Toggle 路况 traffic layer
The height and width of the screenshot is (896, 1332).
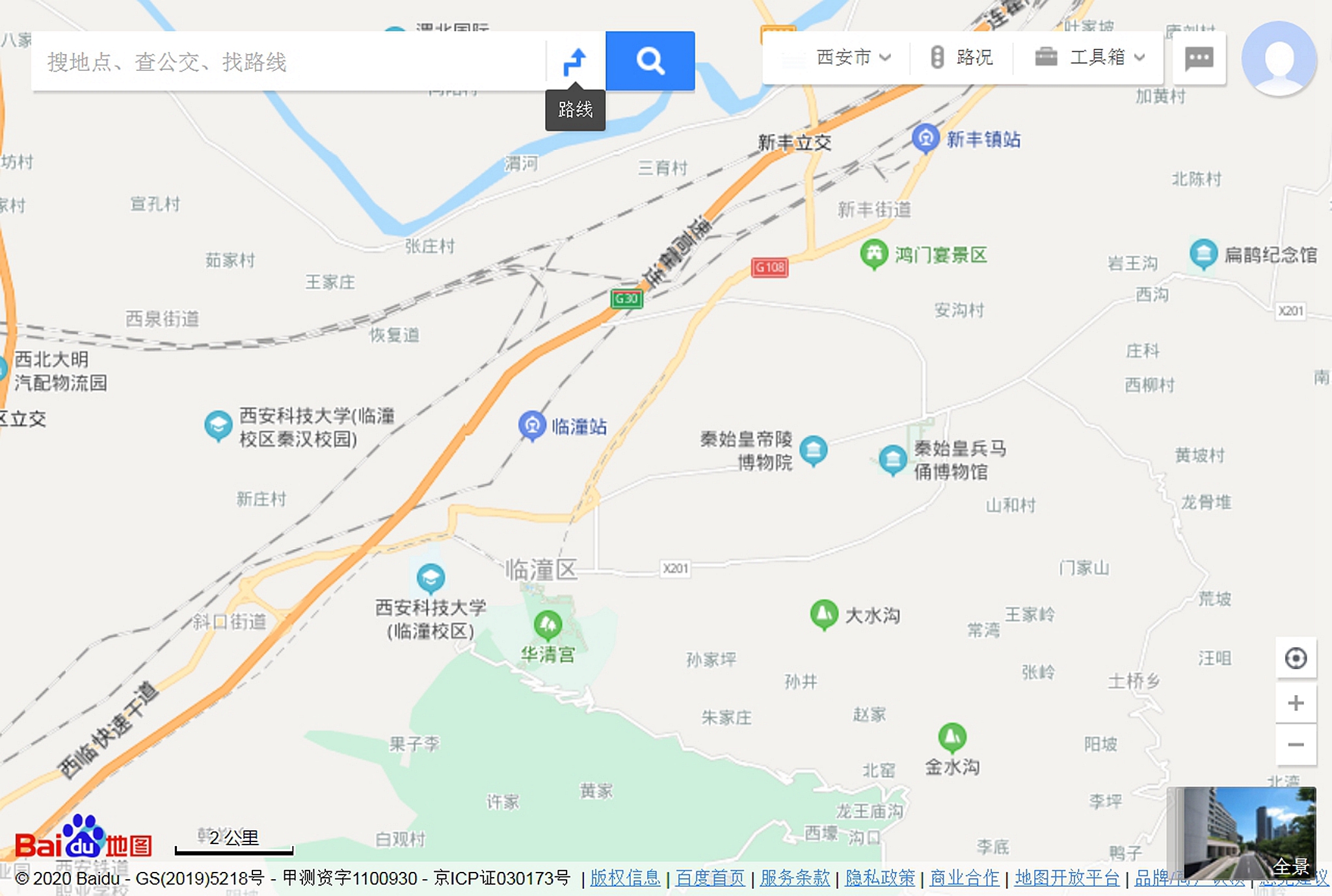961,58
